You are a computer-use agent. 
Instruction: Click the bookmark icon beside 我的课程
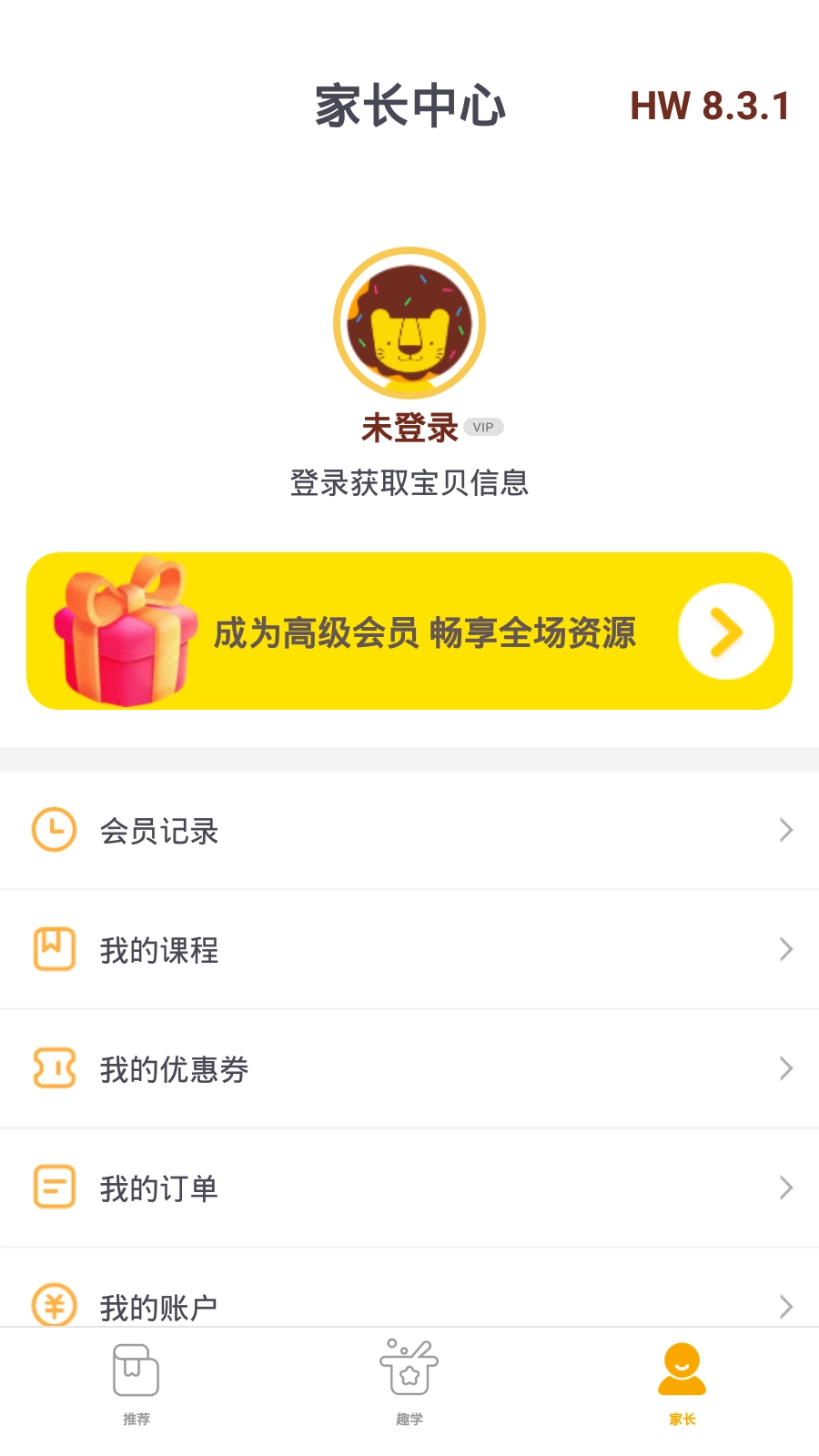point(54,949)
